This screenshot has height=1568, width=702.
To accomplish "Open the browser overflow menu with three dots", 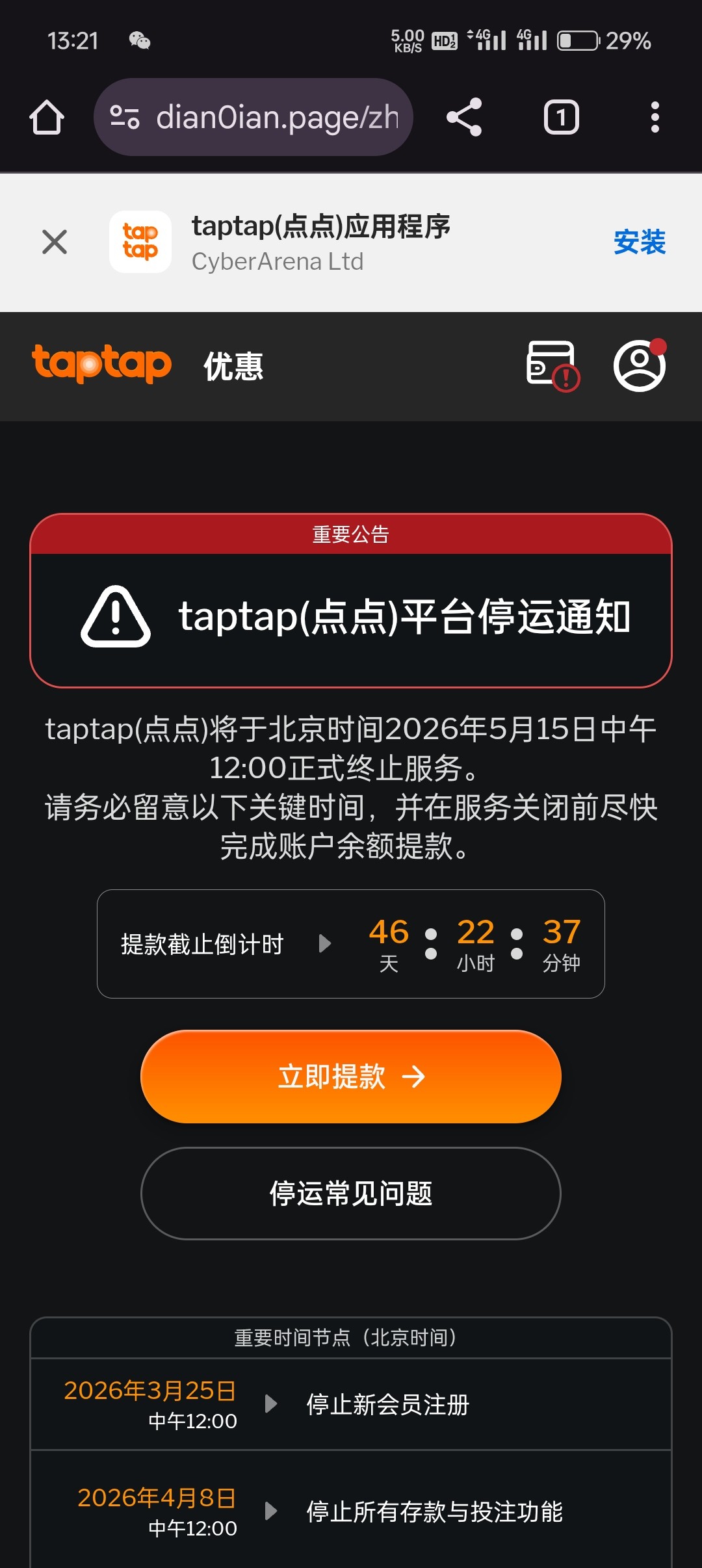I will 655,117.
